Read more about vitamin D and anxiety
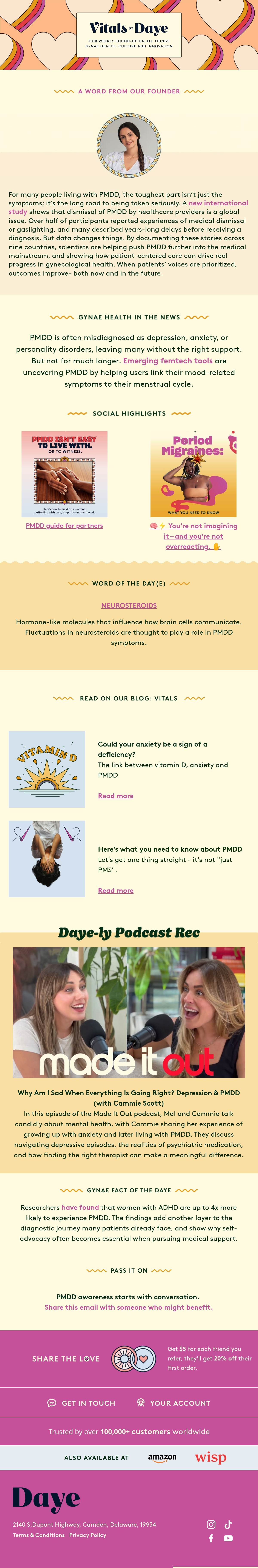The height and width of the screenshot is (1568, 258). coord(116,796)
